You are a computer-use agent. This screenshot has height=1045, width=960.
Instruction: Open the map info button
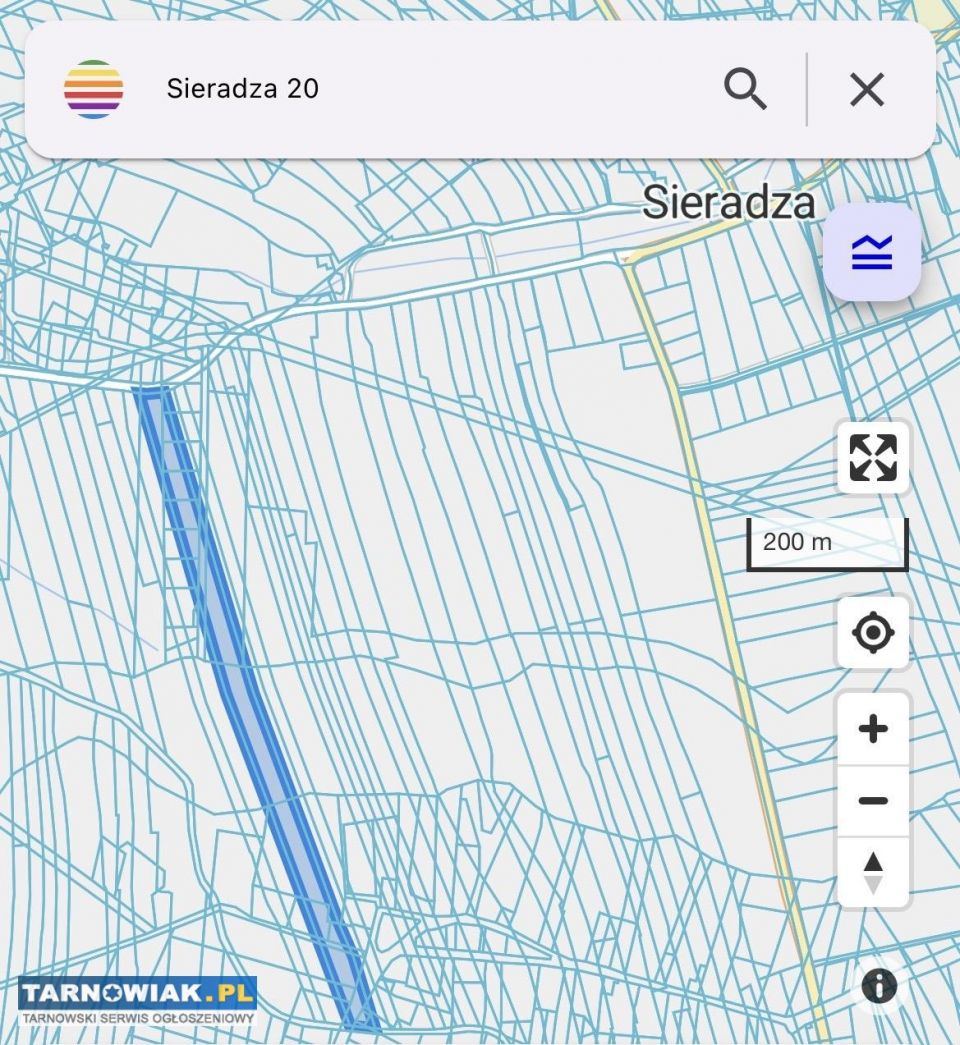(879, 985)
